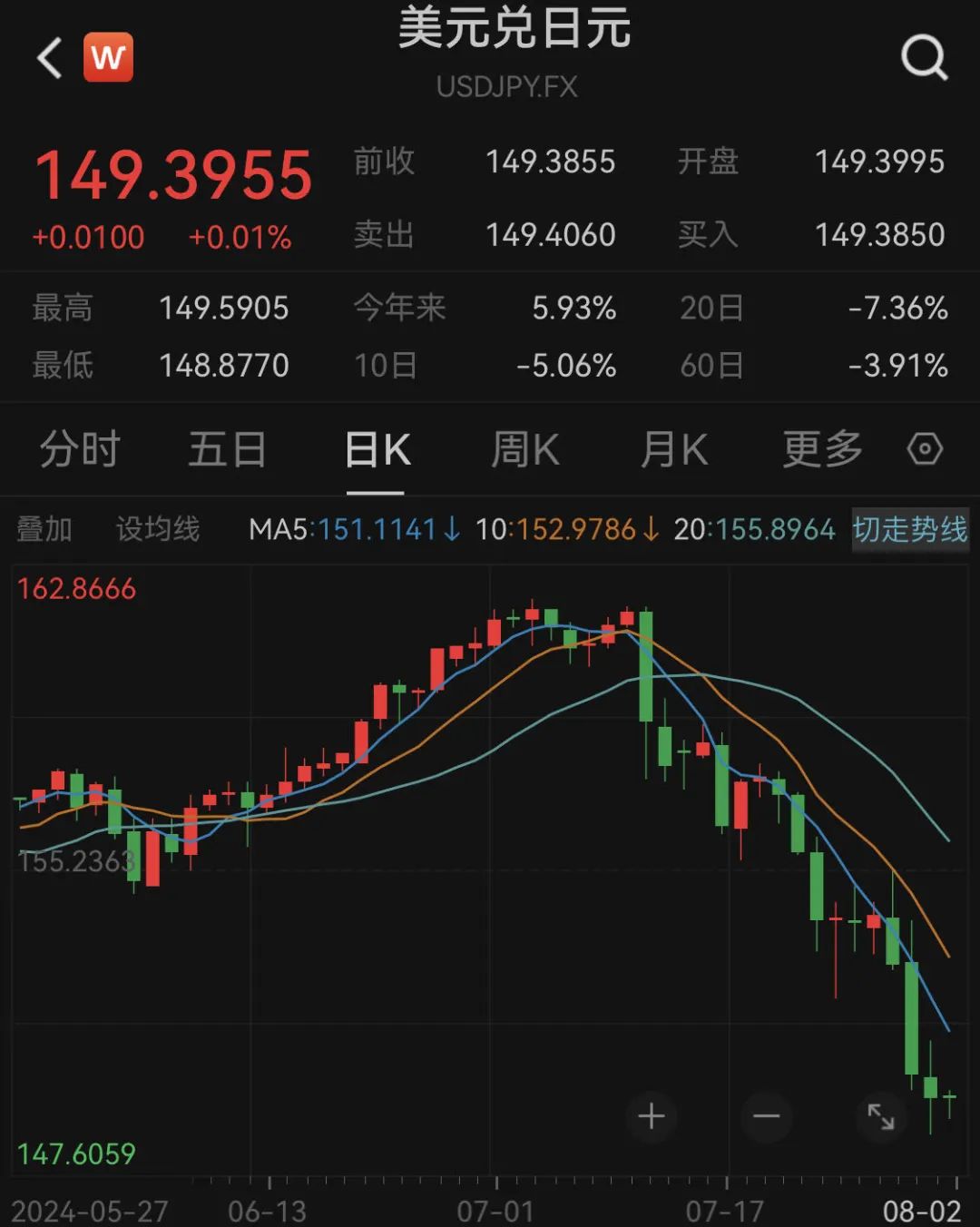Switch to the 周K chart tab
Image resolution: width=980 pixels, height=1227 pixels.
click(525, 449)
